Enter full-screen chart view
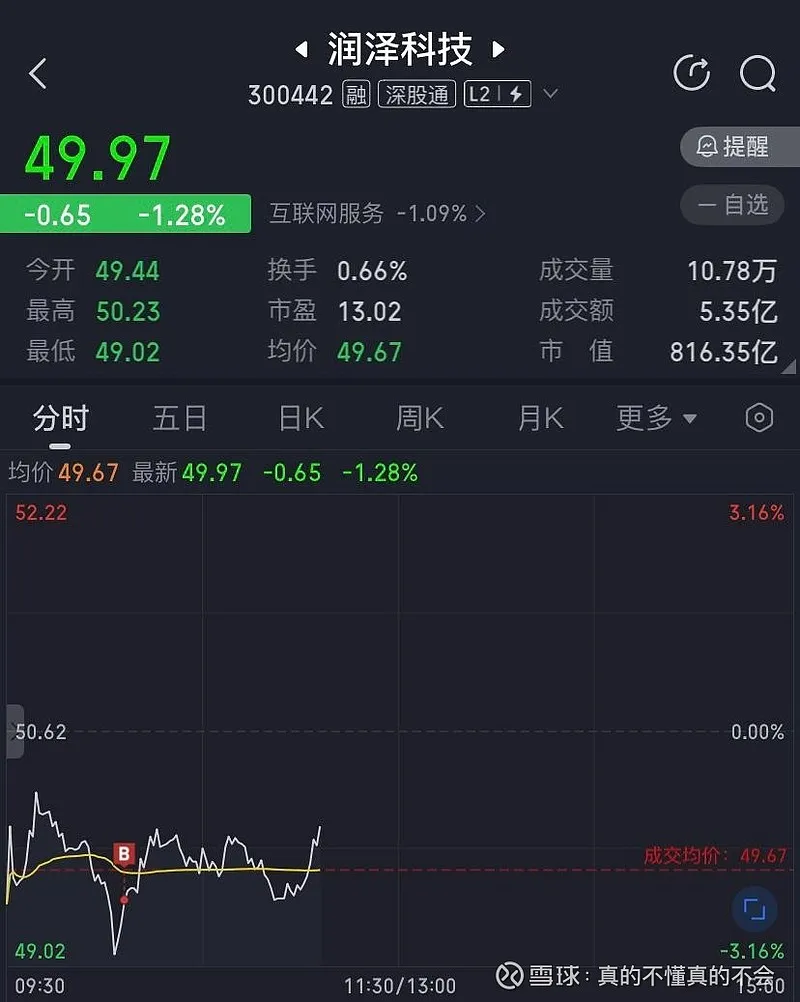This screenshot has height=1002, width=800. click(x=754, y=909)
